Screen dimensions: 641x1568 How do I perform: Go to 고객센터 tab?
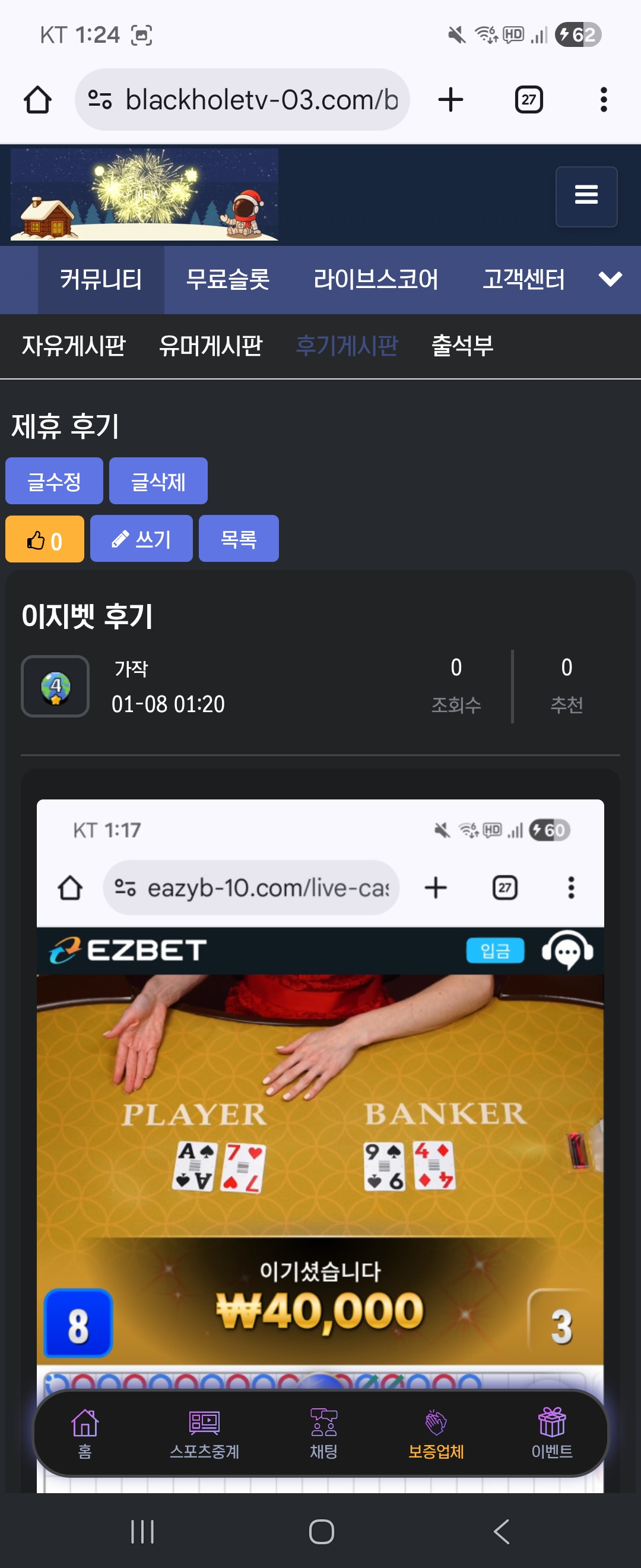(x=523, y=280)
